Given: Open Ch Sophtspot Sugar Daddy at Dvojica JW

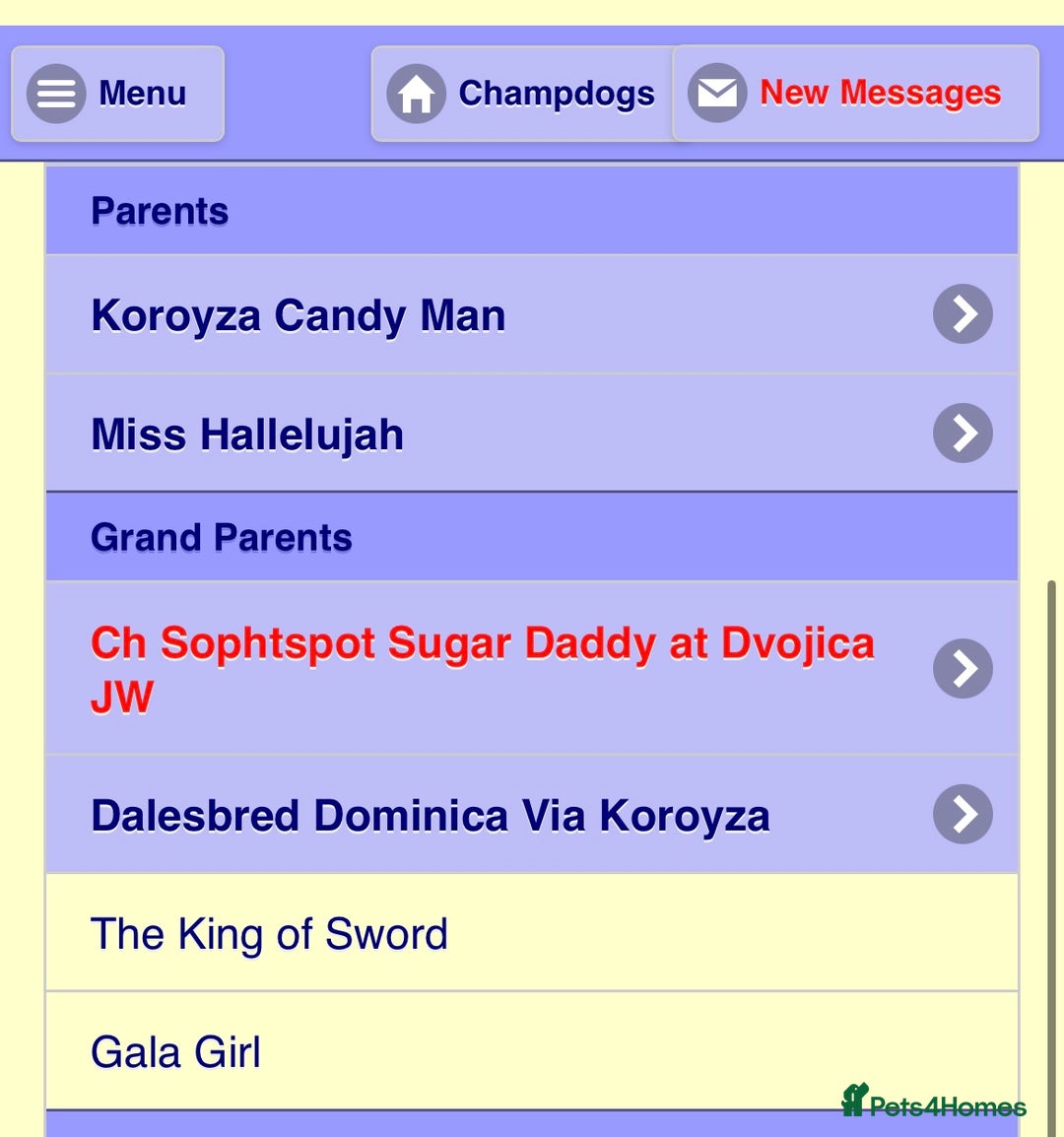Looking at the screenshot, I should 532,669.
